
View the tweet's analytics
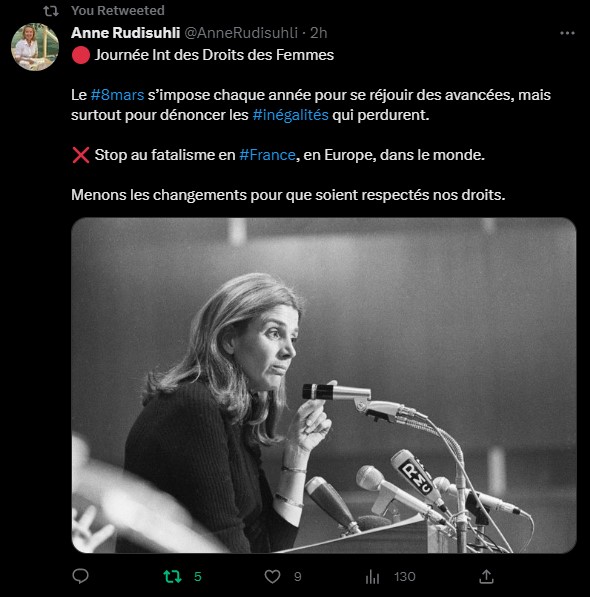pyautogui.click(x=372, y=577)
